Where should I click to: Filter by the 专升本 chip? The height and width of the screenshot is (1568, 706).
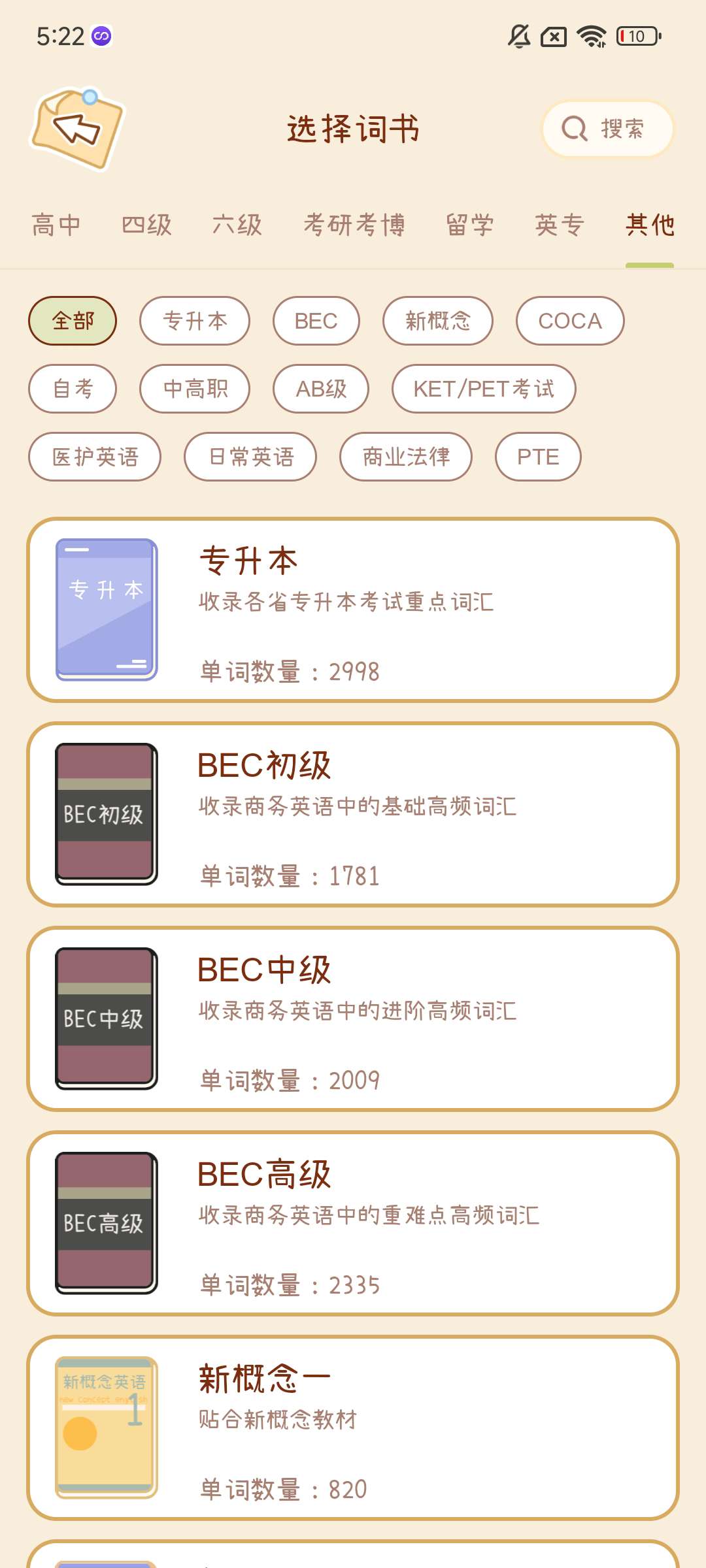coord(195,321)
